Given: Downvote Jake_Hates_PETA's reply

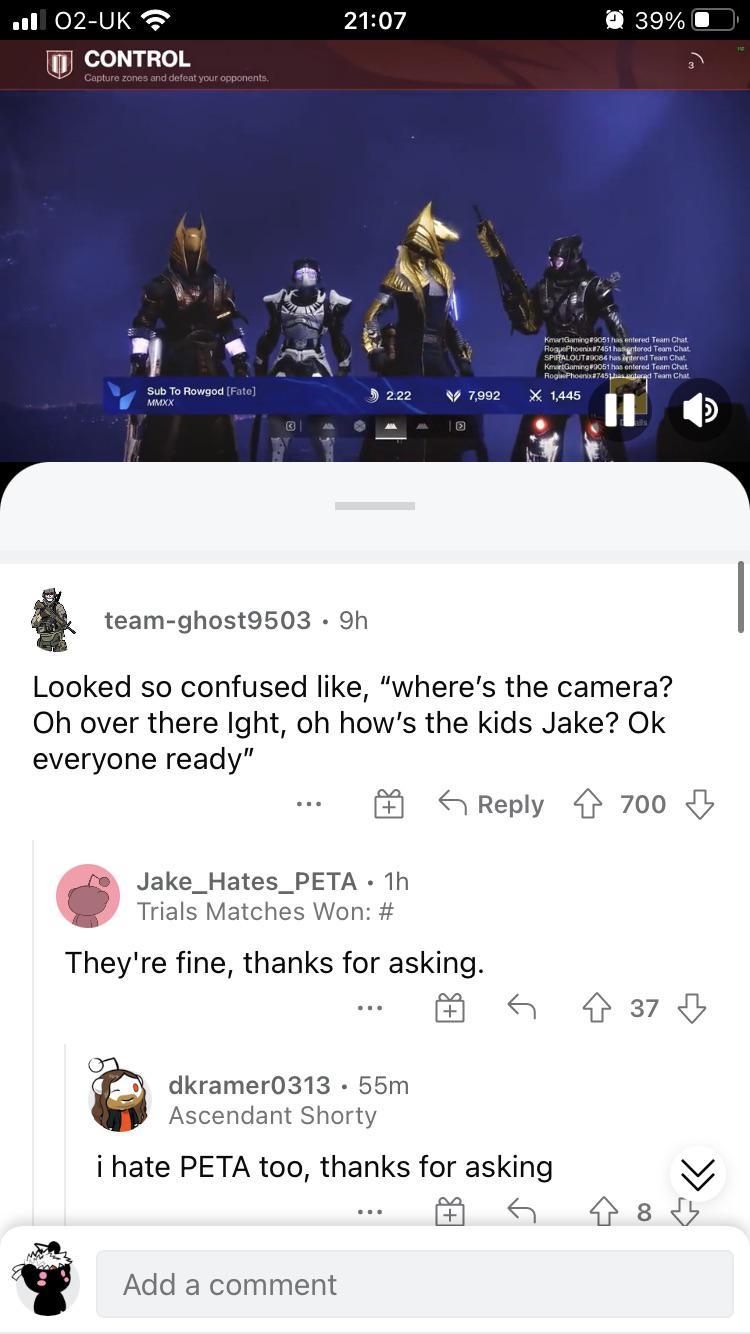Looking at the screenshot, I should [x=691, y=1009].
